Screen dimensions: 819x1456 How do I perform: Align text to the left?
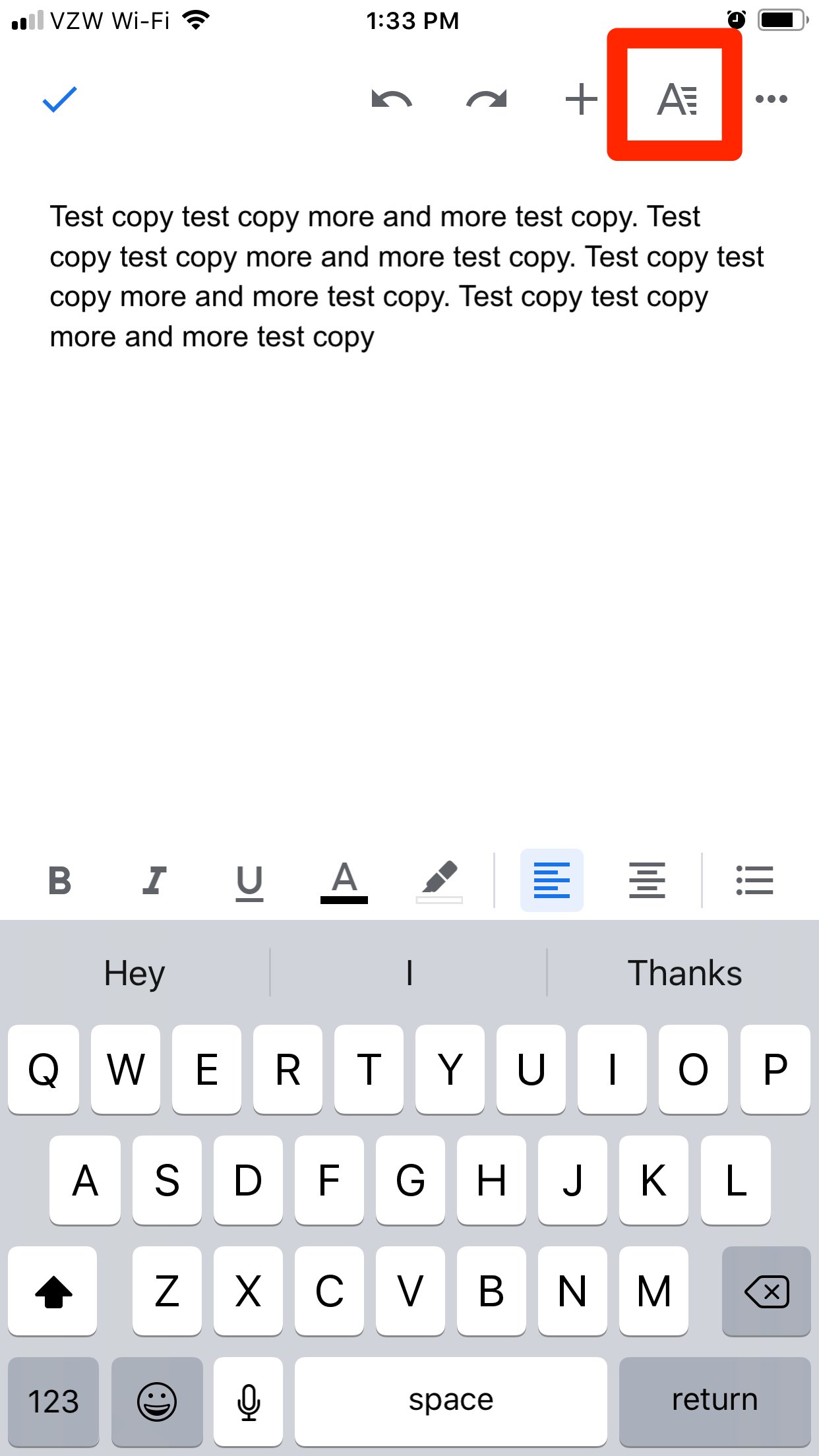click(x=552, y=880)
